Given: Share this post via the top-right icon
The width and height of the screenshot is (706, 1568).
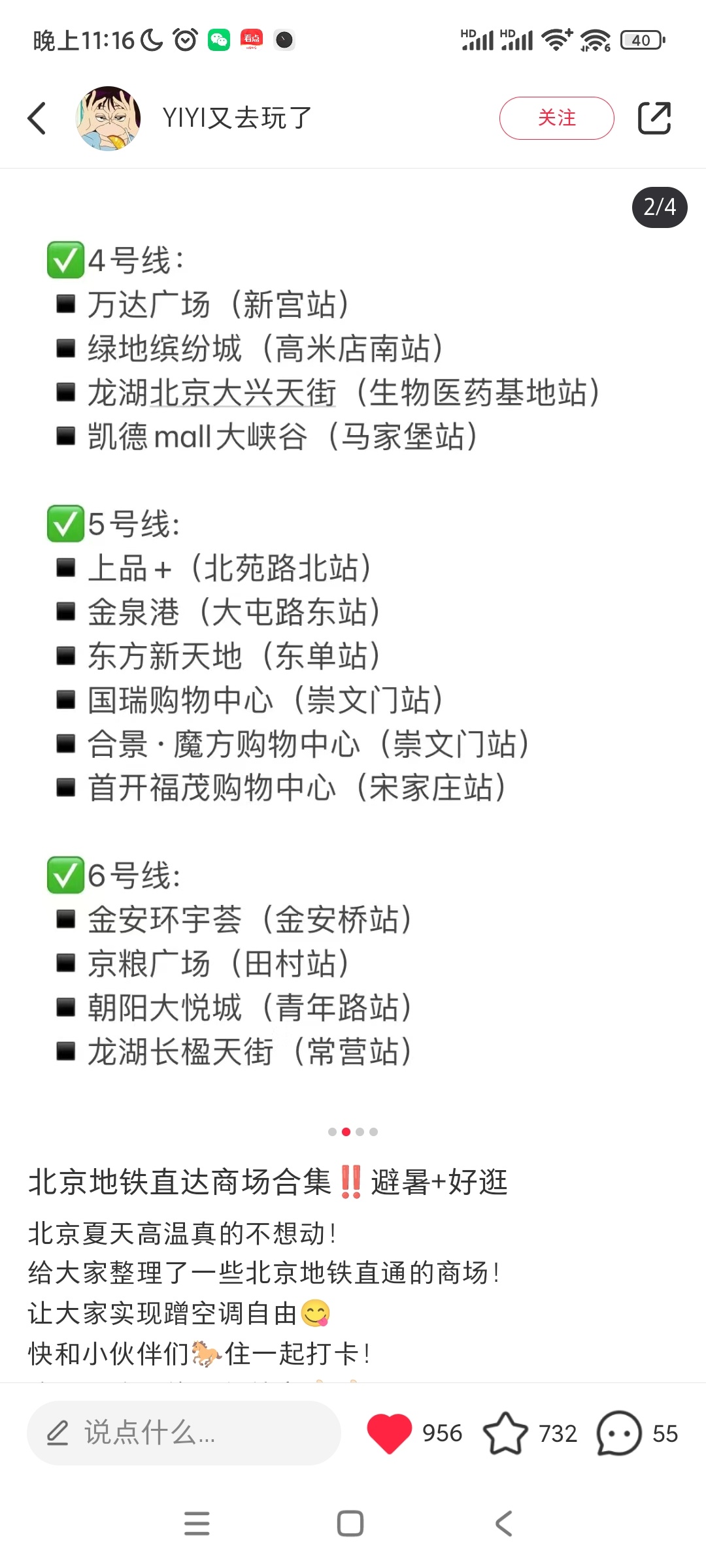Looking at the screenshot, I should (x=654, y=118).
